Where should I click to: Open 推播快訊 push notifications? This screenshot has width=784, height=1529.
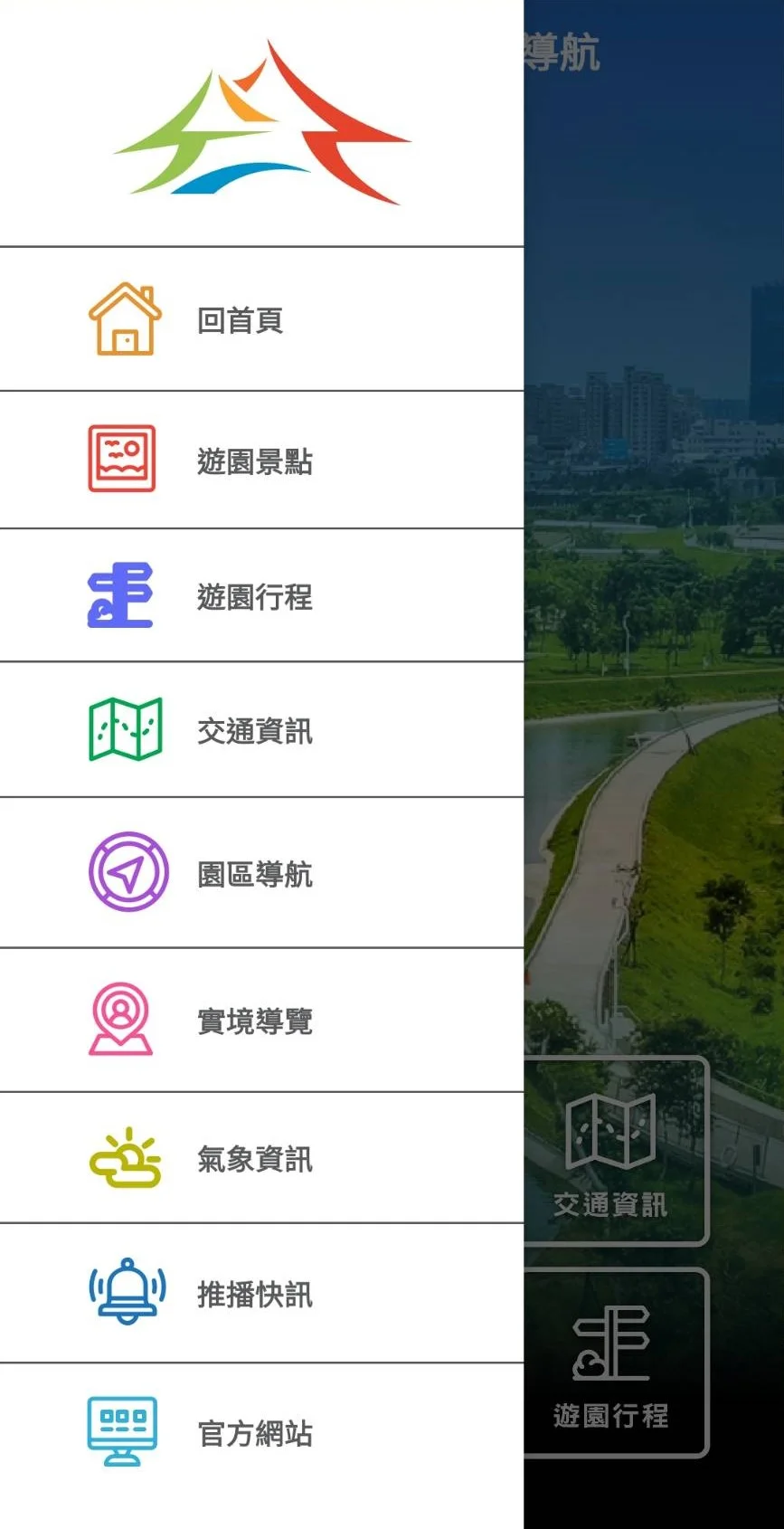pyautogui.click(x=253, y=1295)
